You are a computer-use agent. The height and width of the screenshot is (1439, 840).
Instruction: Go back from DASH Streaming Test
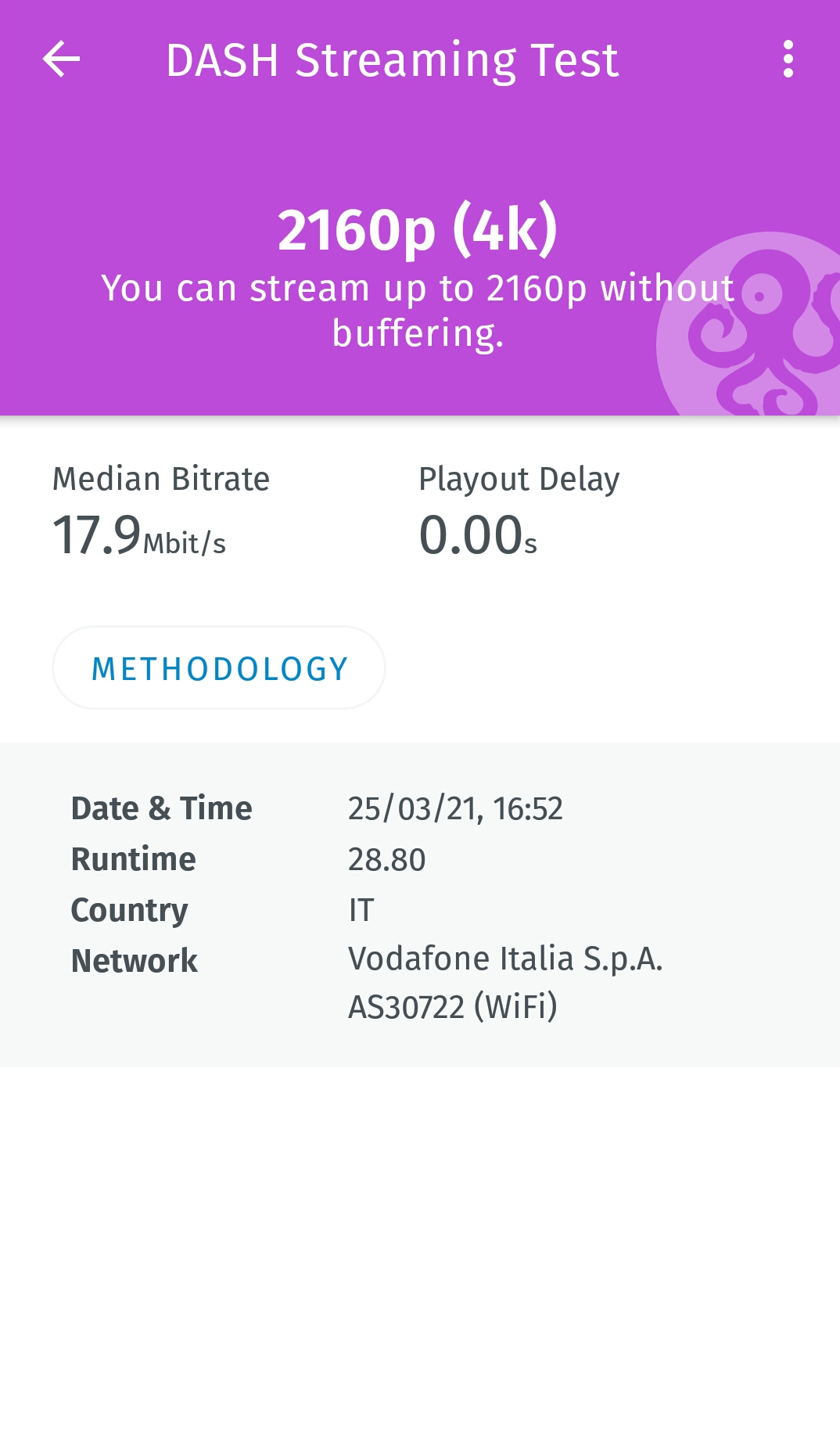coord(61,59)
